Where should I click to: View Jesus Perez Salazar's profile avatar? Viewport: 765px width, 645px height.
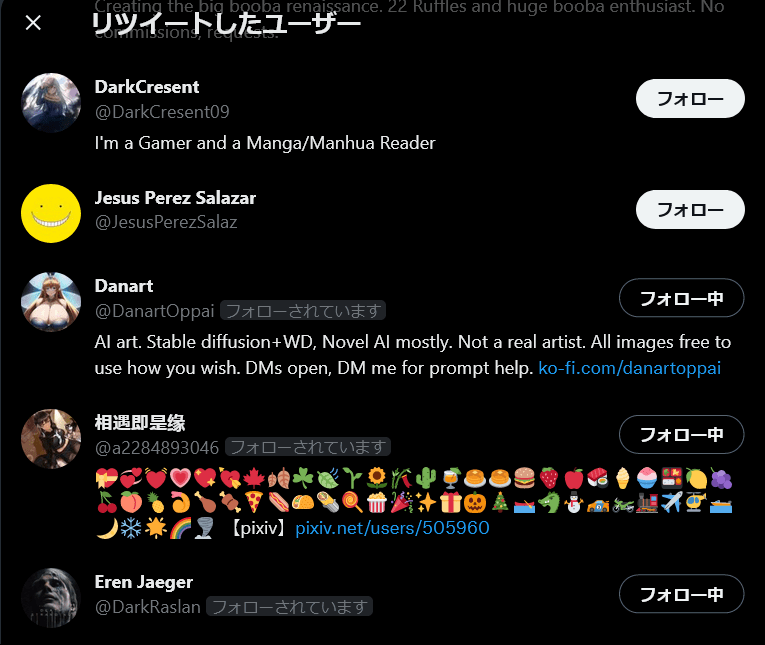[51, 213]
